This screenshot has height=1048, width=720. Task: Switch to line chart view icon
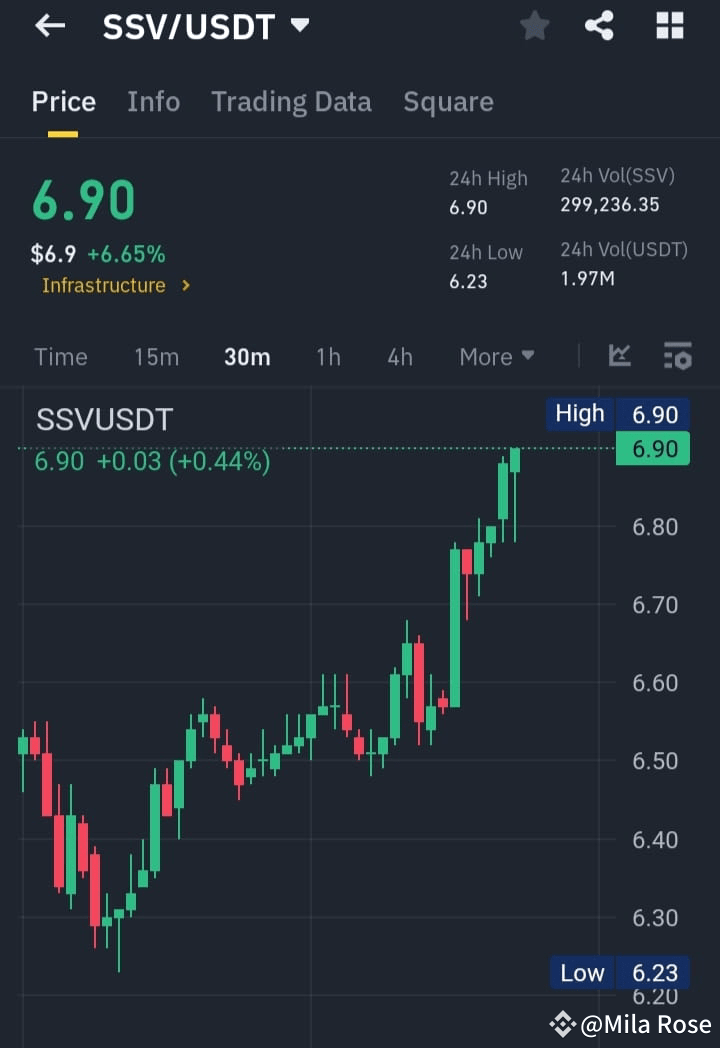pyautogui.click(x=620, y=356)
